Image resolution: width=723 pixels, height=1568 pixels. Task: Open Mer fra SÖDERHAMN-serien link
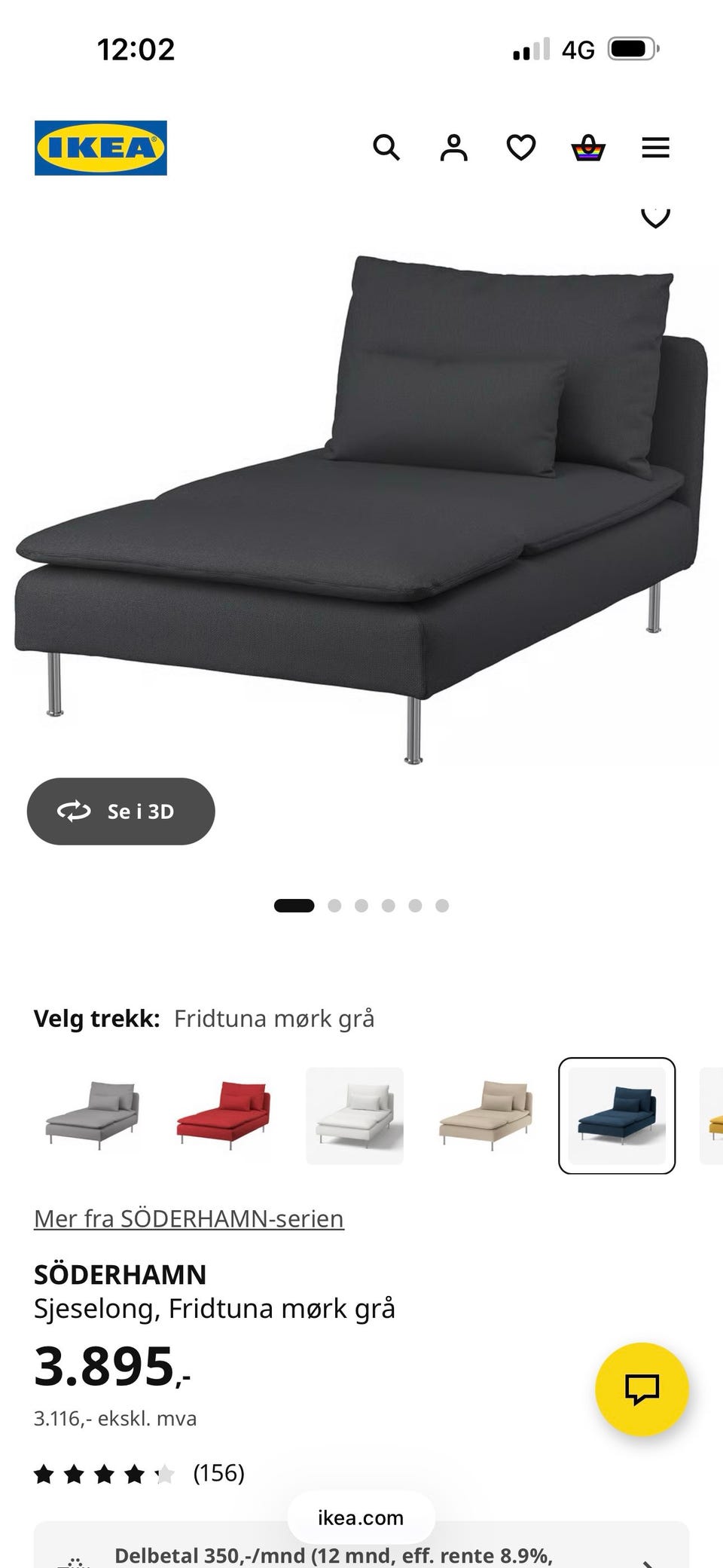189,1218
